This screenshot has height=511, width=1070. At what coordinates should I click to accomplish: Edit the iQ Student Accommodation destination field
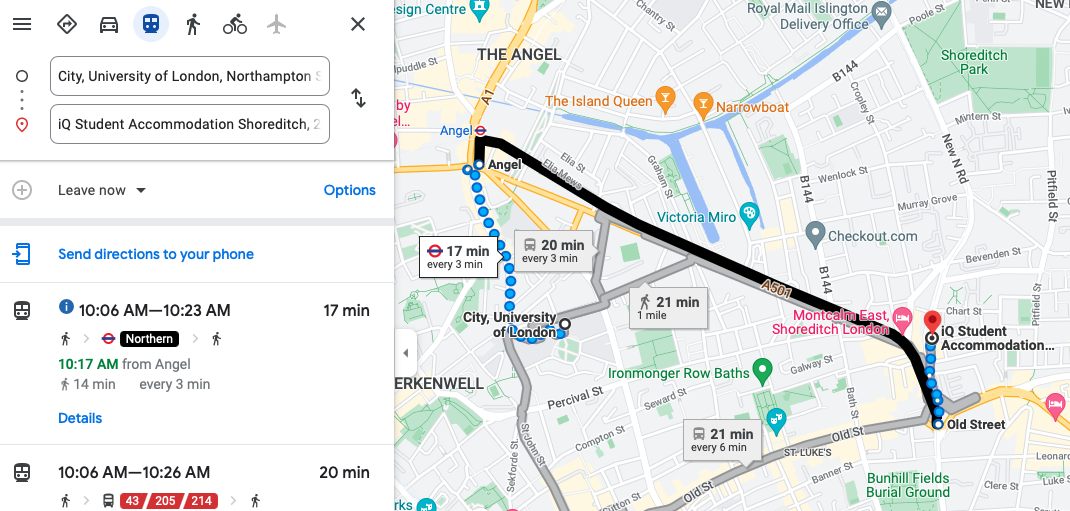(x=190, y=124)
